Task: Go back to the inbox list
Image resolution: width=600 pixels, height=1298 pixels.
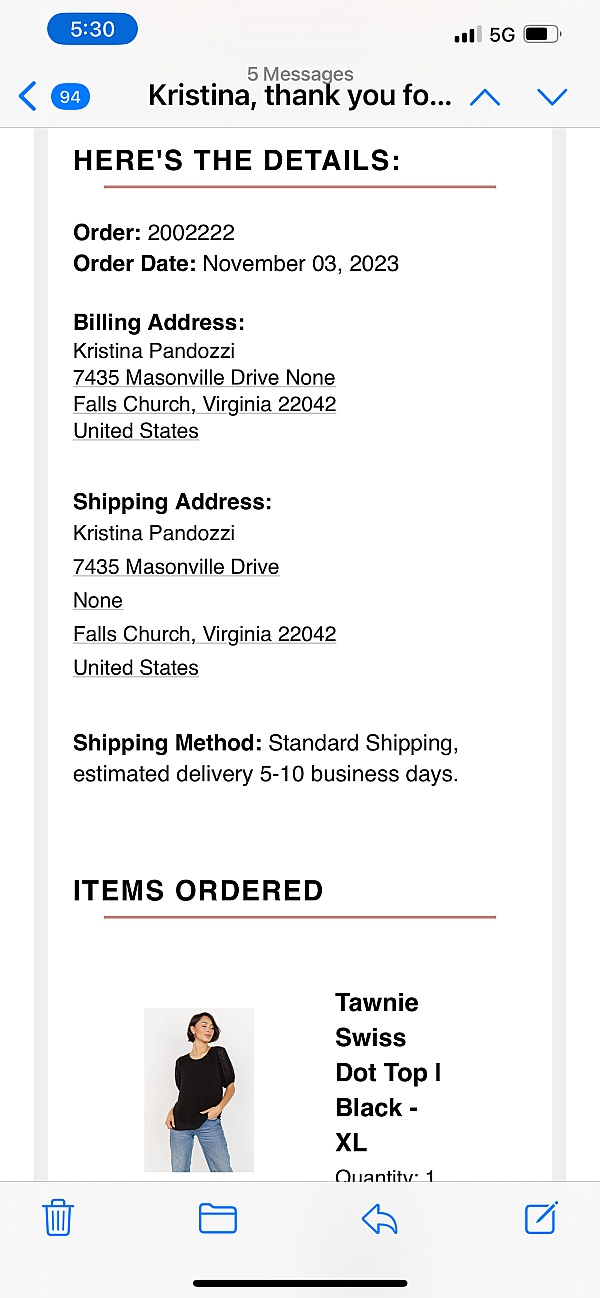Action: coord(54,97)
